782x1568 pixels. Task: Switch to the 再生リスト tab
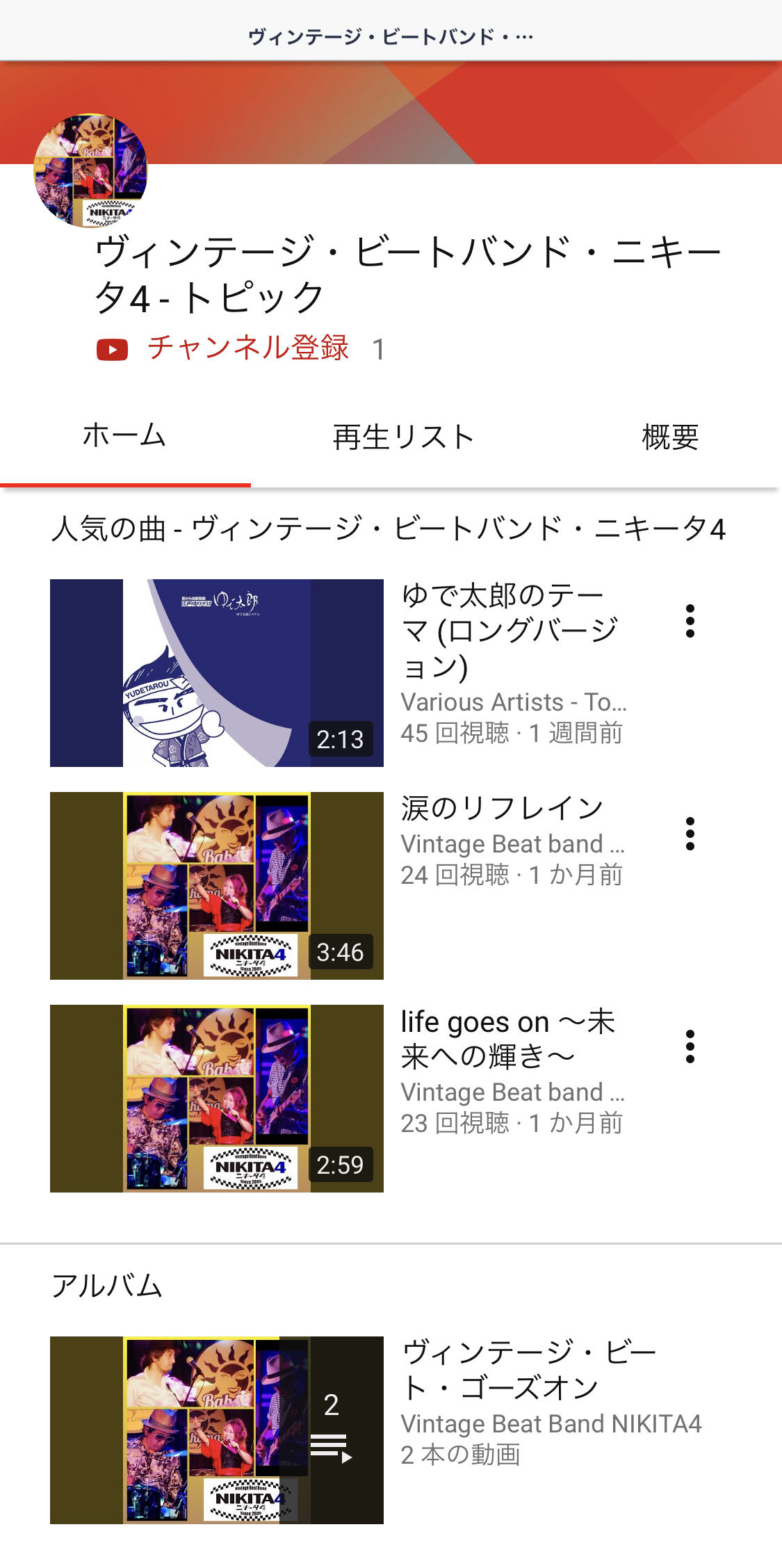tap(403, 437)
